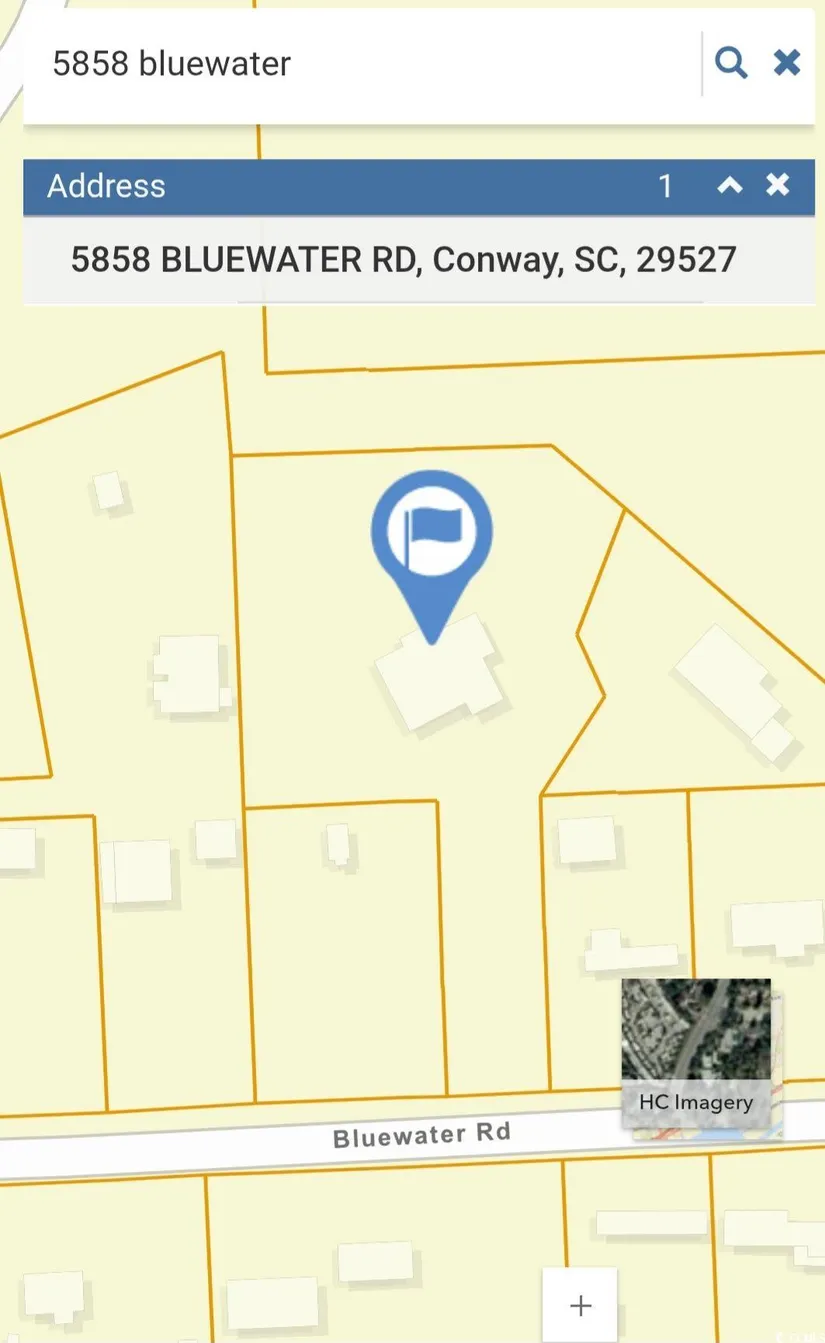Clear the search text
The image size is (825, 1343).
point(787,63)
